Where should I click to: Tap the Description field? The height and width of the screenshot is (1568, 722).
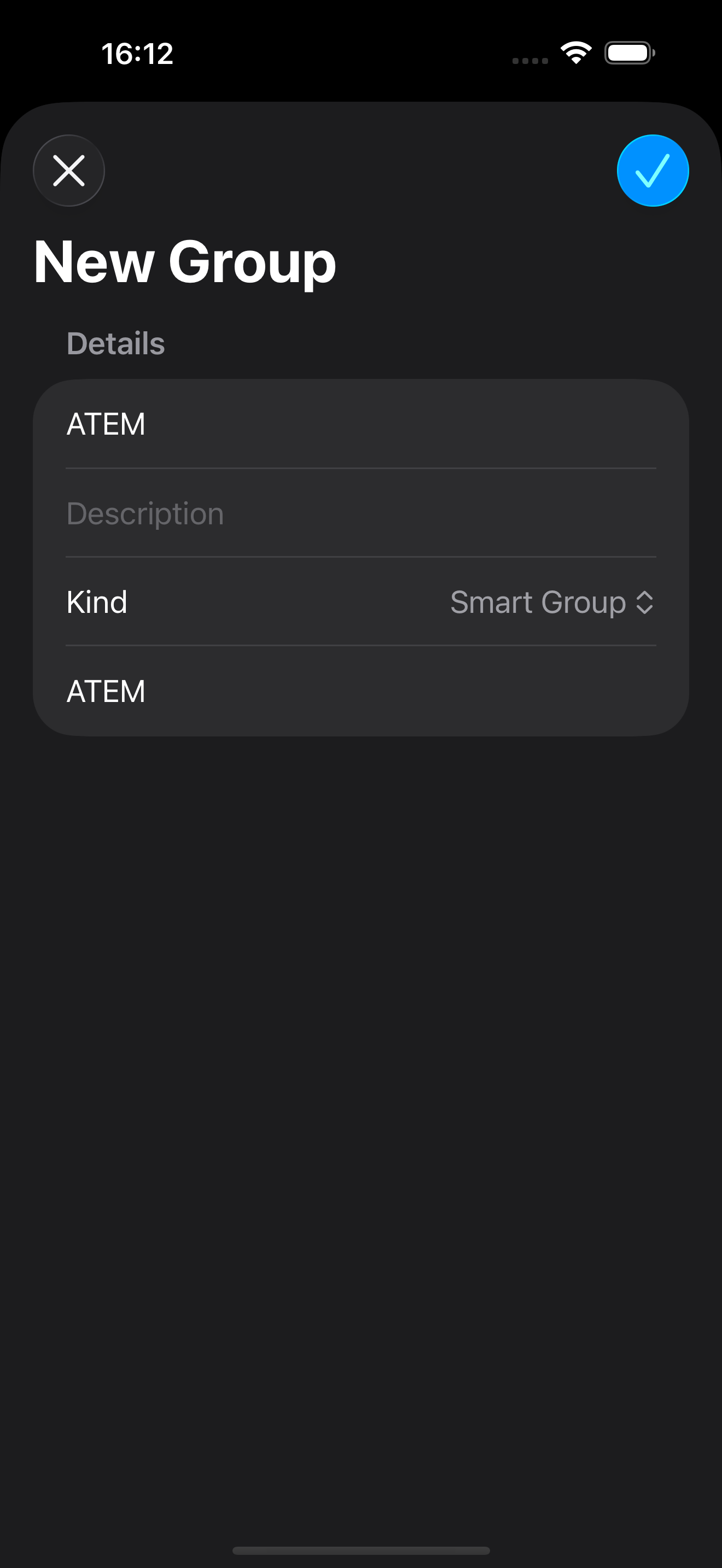(359, 513)
